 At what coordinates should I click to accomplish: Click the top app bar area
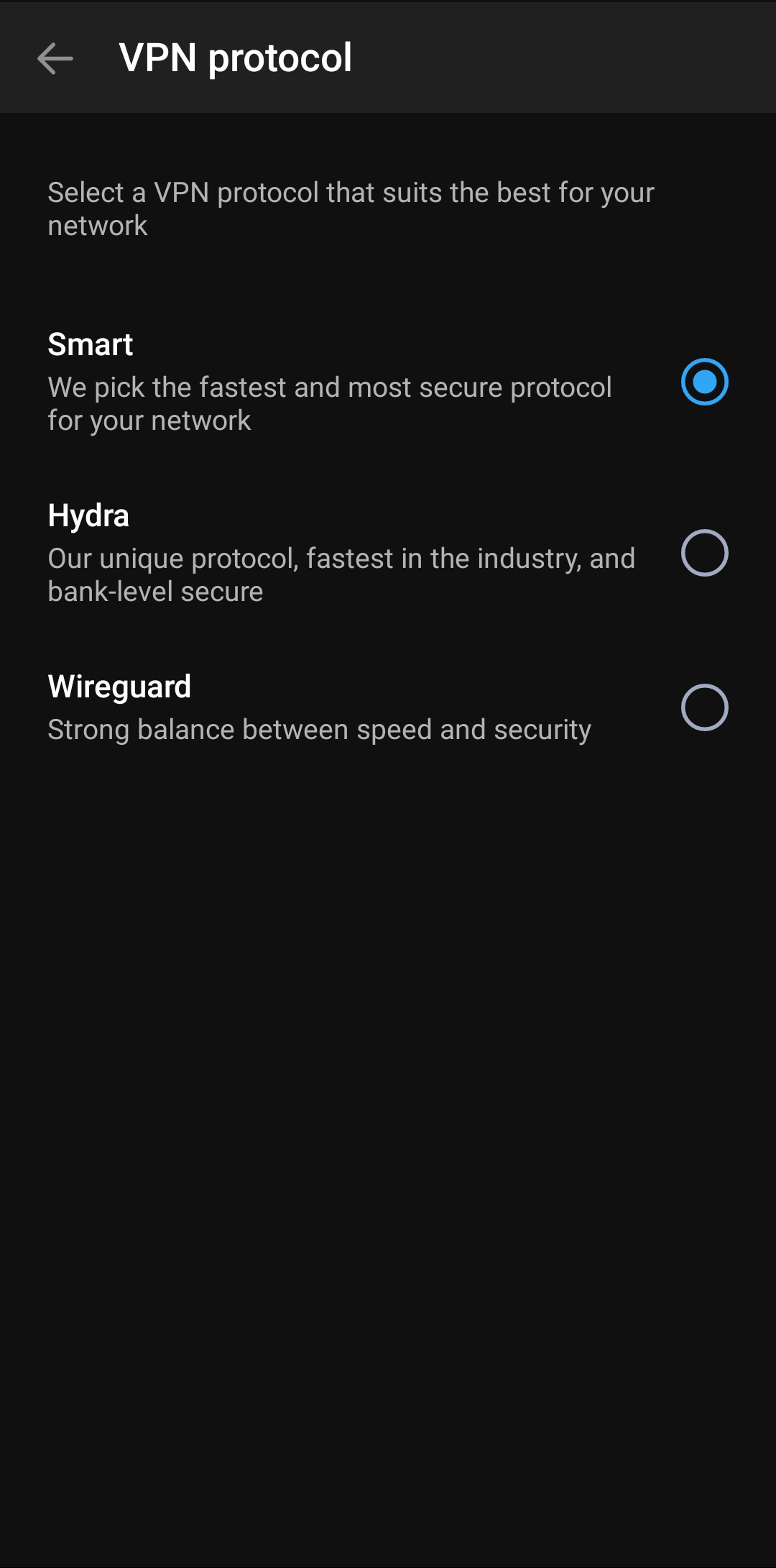coord(388,58)
